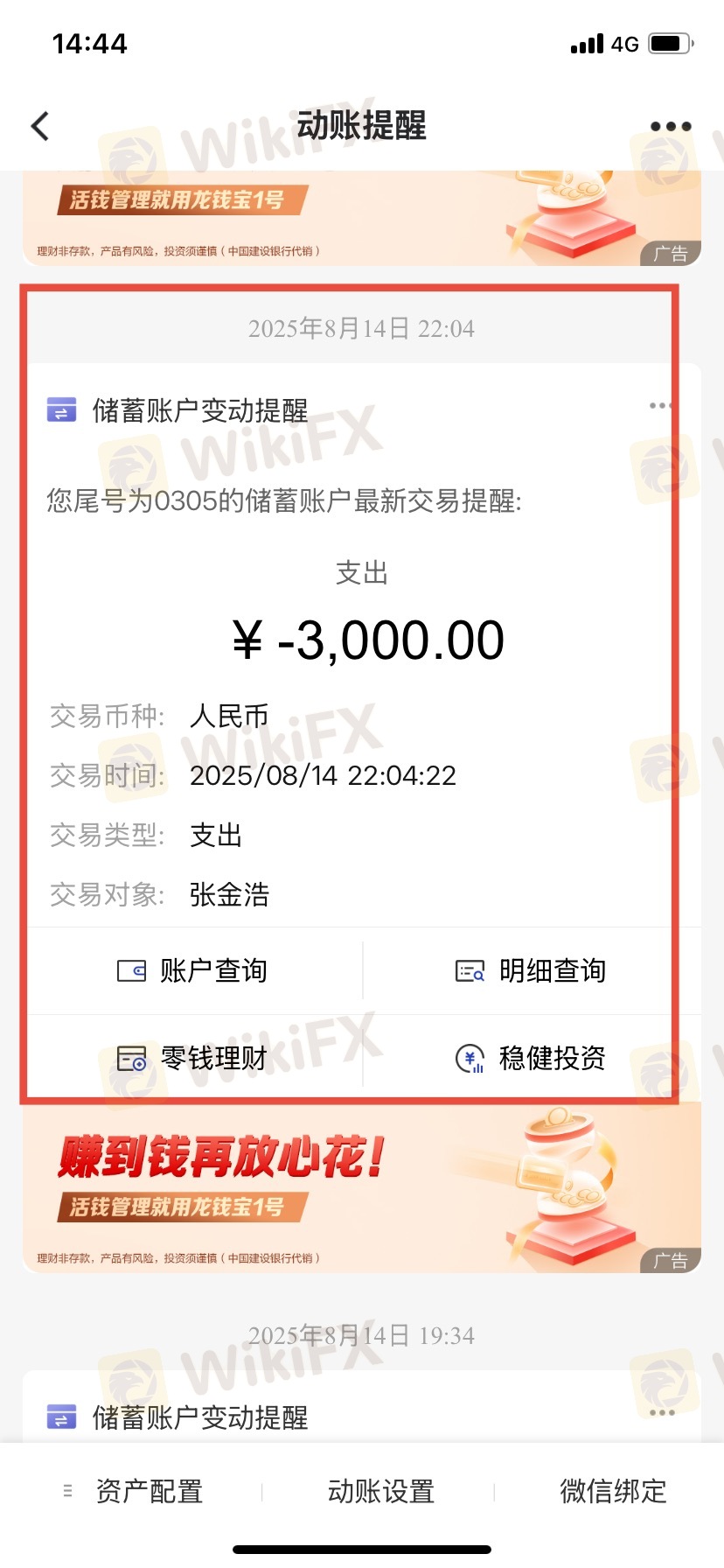Open the top 龙钱宝1号 ad banner
This screenshot has height=1568, width=724.
(x=362, y=219)
